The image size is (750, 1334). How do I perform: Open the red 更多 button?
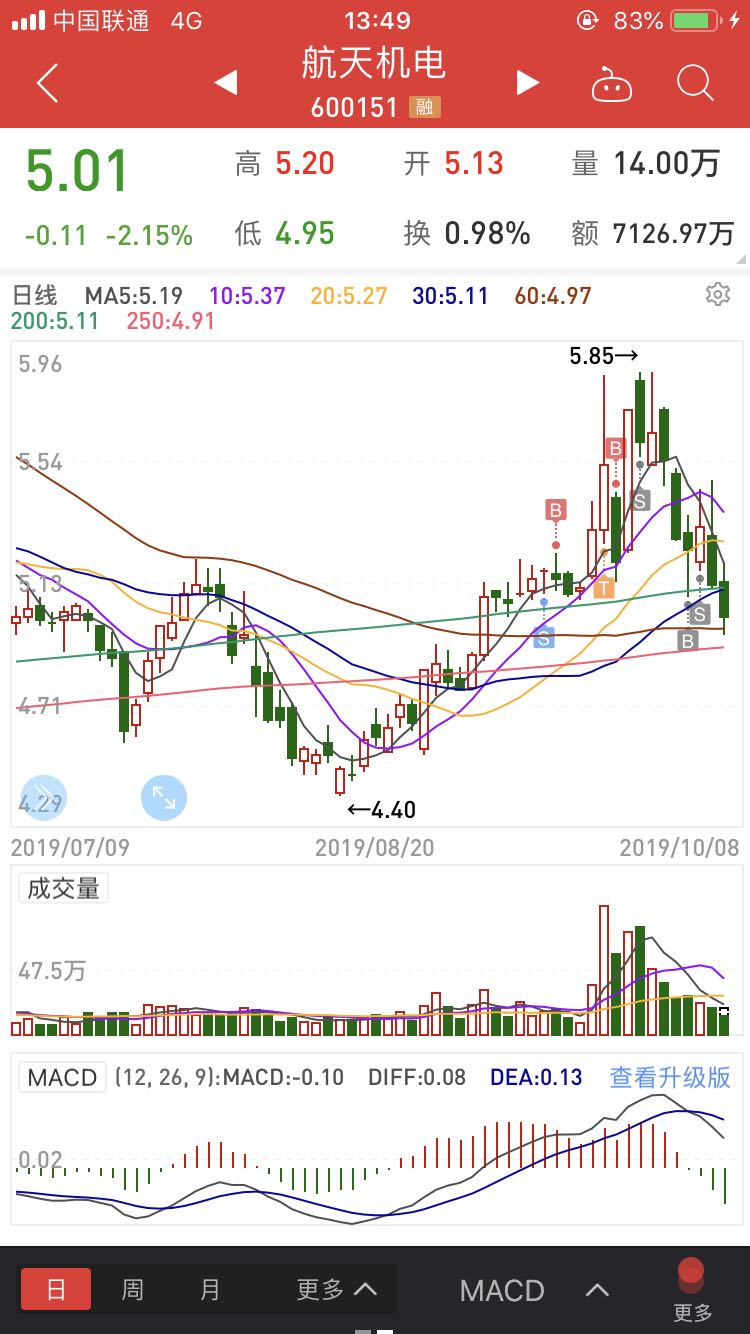coord(692,1290)
